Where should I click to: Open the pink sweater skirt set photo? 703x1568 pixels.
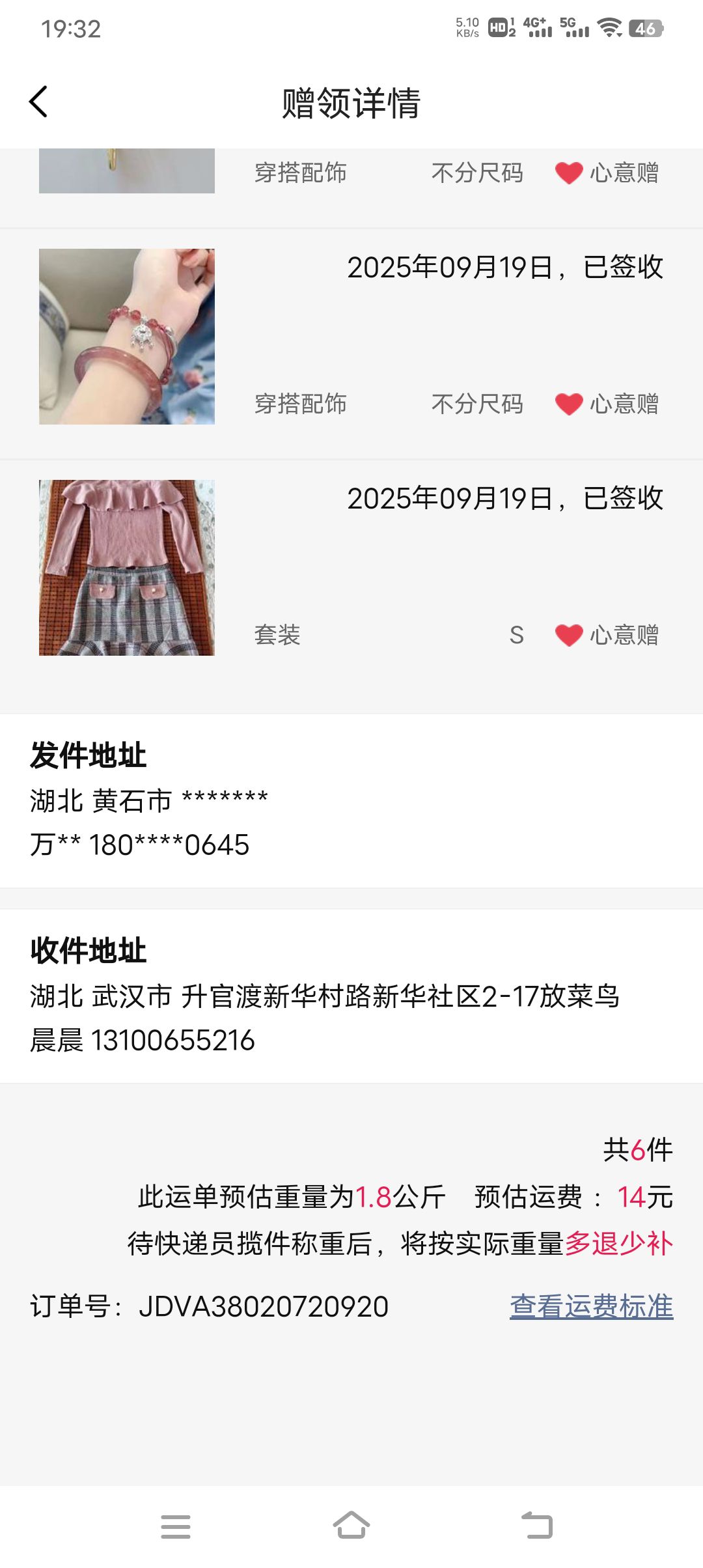pyautogui.click(x=127, y=568)
